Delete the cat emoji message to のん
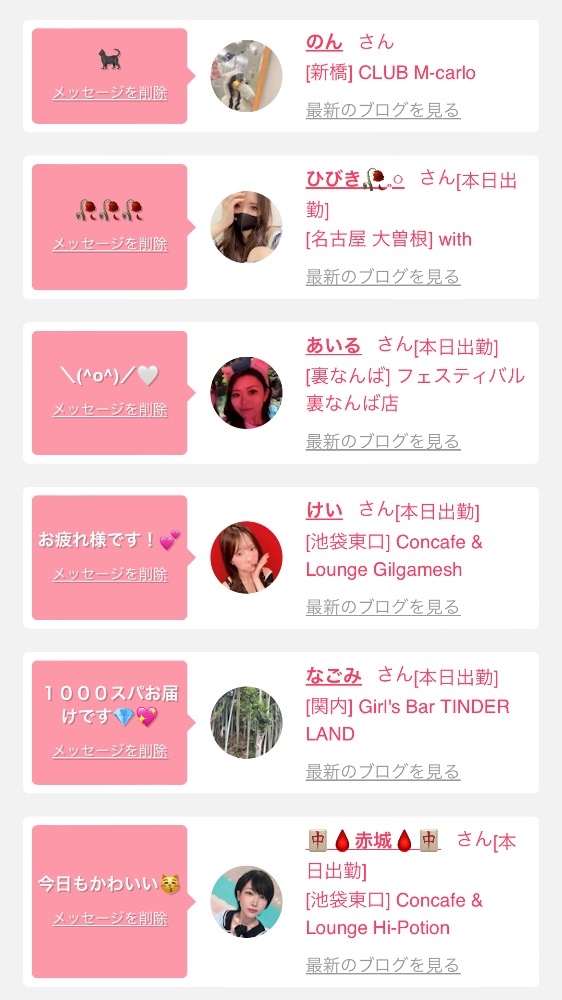The image size is (562, 1000). (x=110, y=93)
